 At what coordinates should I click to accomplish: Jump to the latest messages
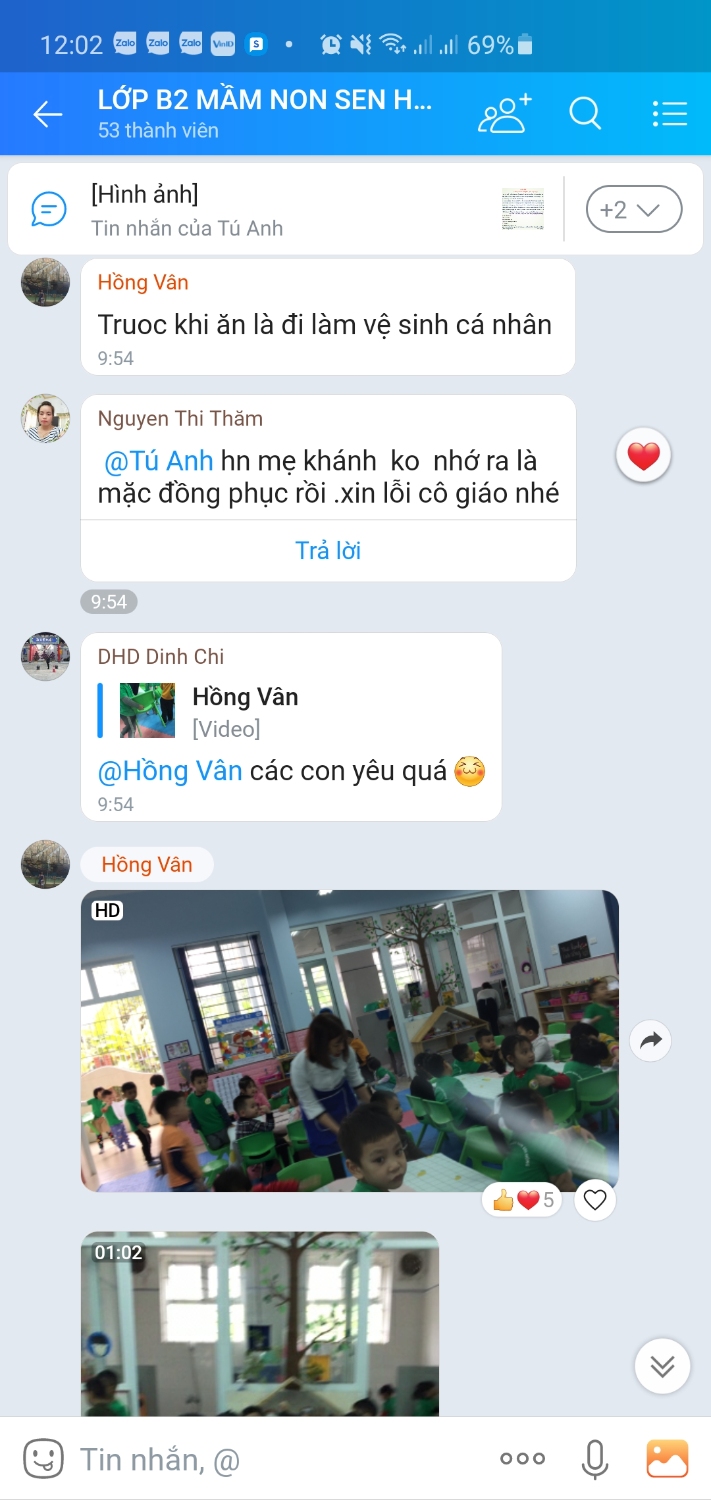coord(662,1366)
